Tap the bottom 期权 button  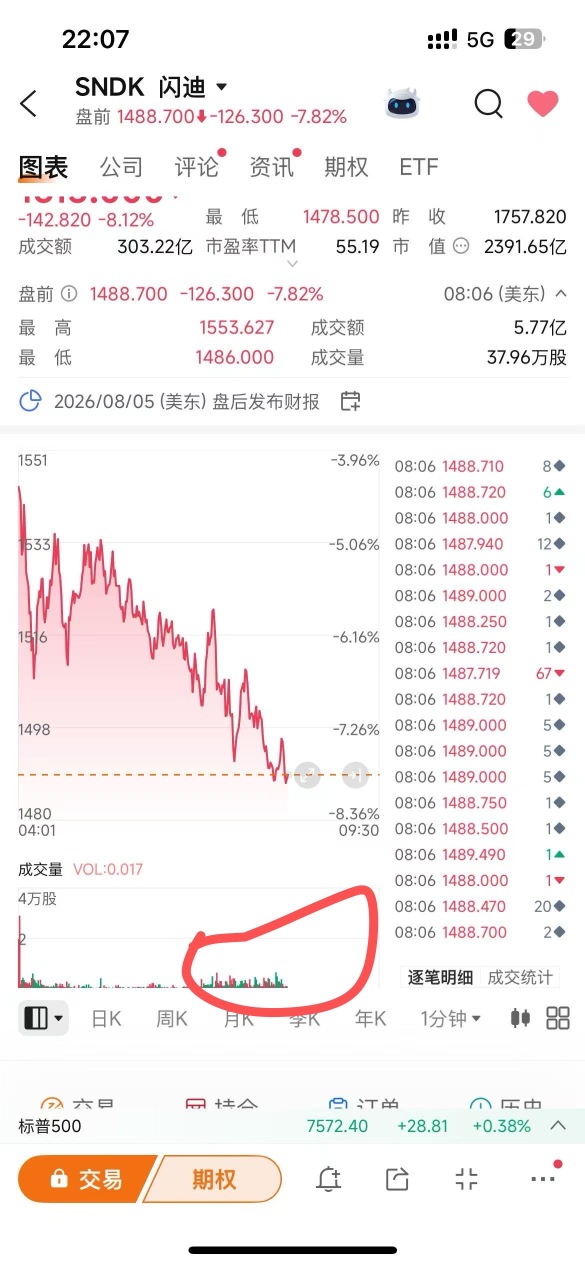214,1179
